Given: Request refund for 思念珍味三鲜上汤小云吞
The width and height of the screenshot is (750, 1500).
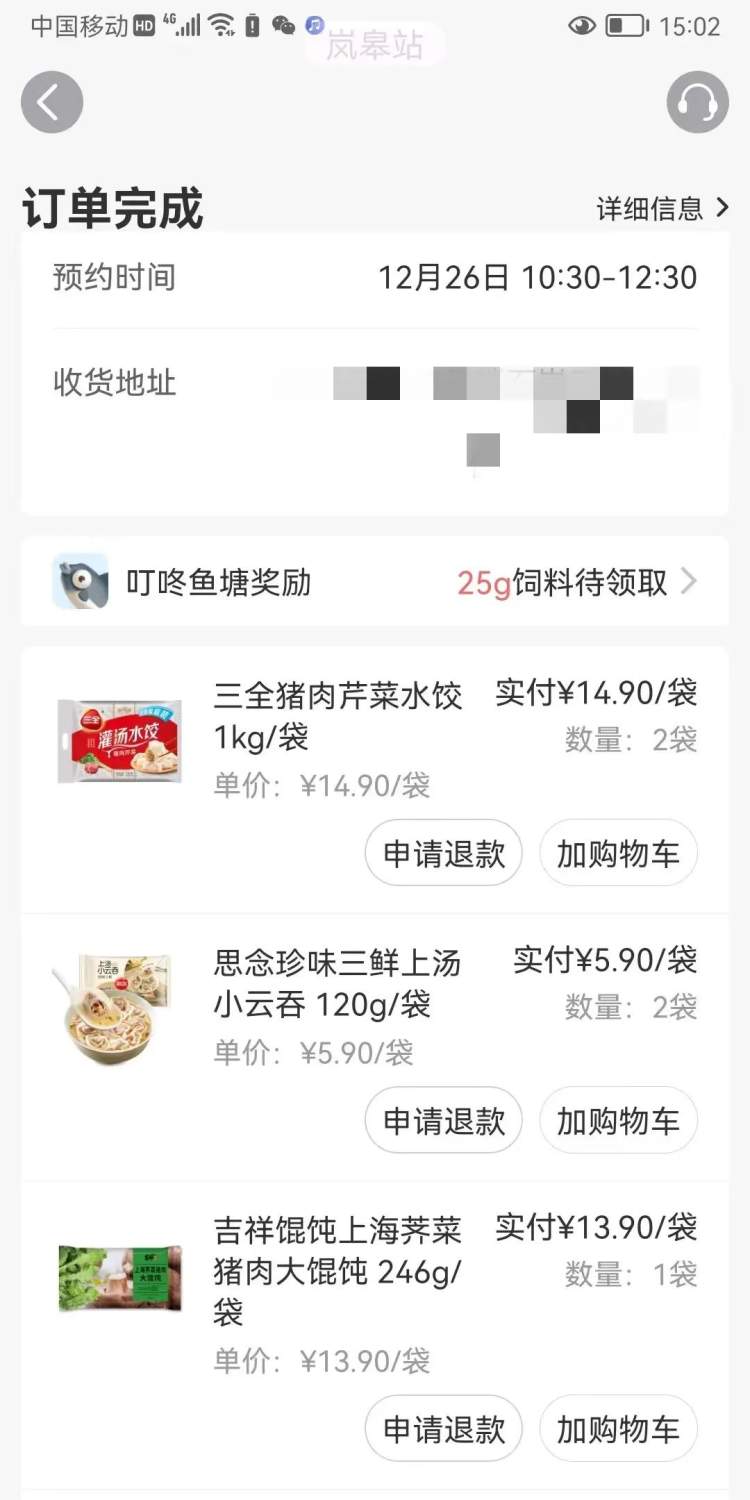Looking at the screenshot, I should tap(443, 1120).
